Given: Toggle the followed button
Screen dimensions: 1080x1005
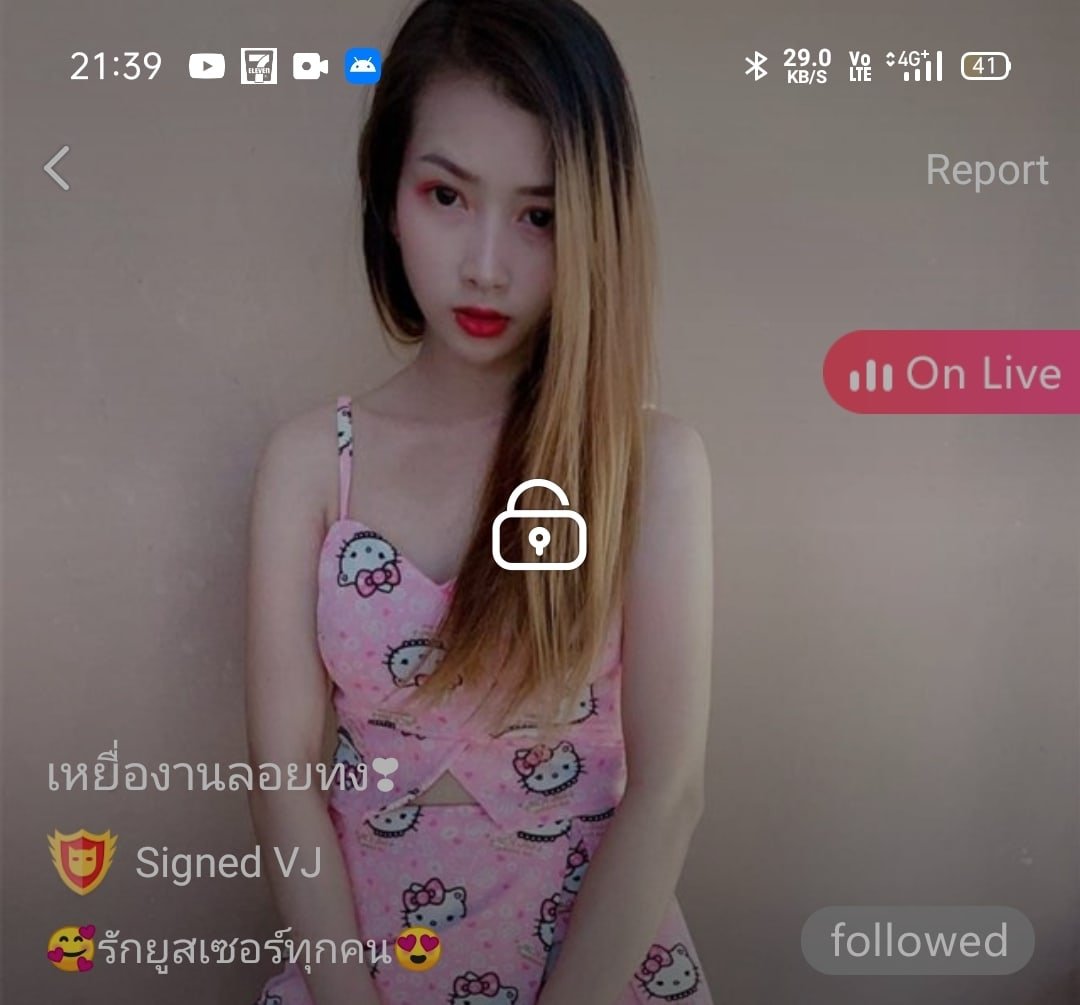Looking at the screenshot, I should click(917, 941).
